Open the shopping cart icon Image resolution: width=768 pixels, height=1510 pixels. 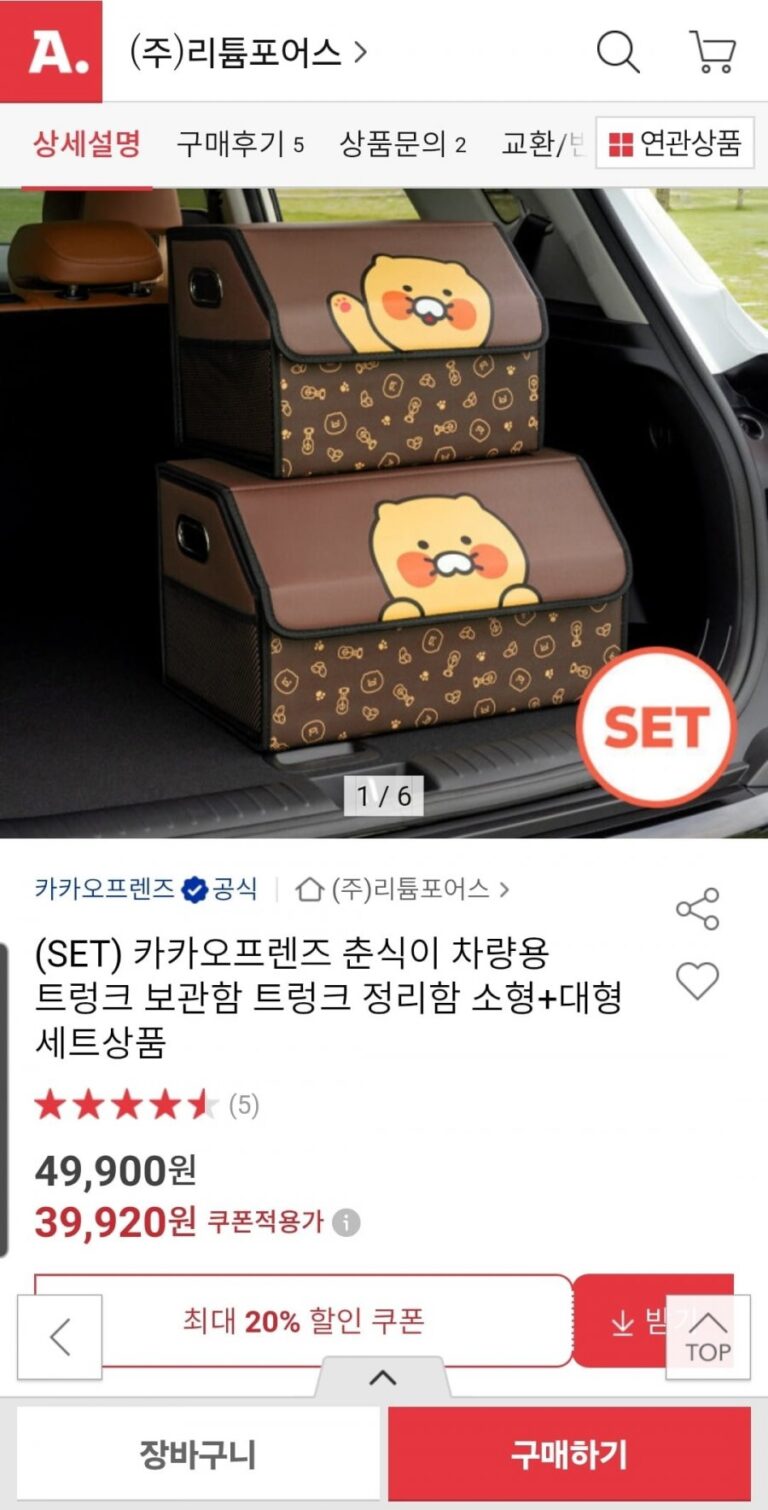[712, 51]
